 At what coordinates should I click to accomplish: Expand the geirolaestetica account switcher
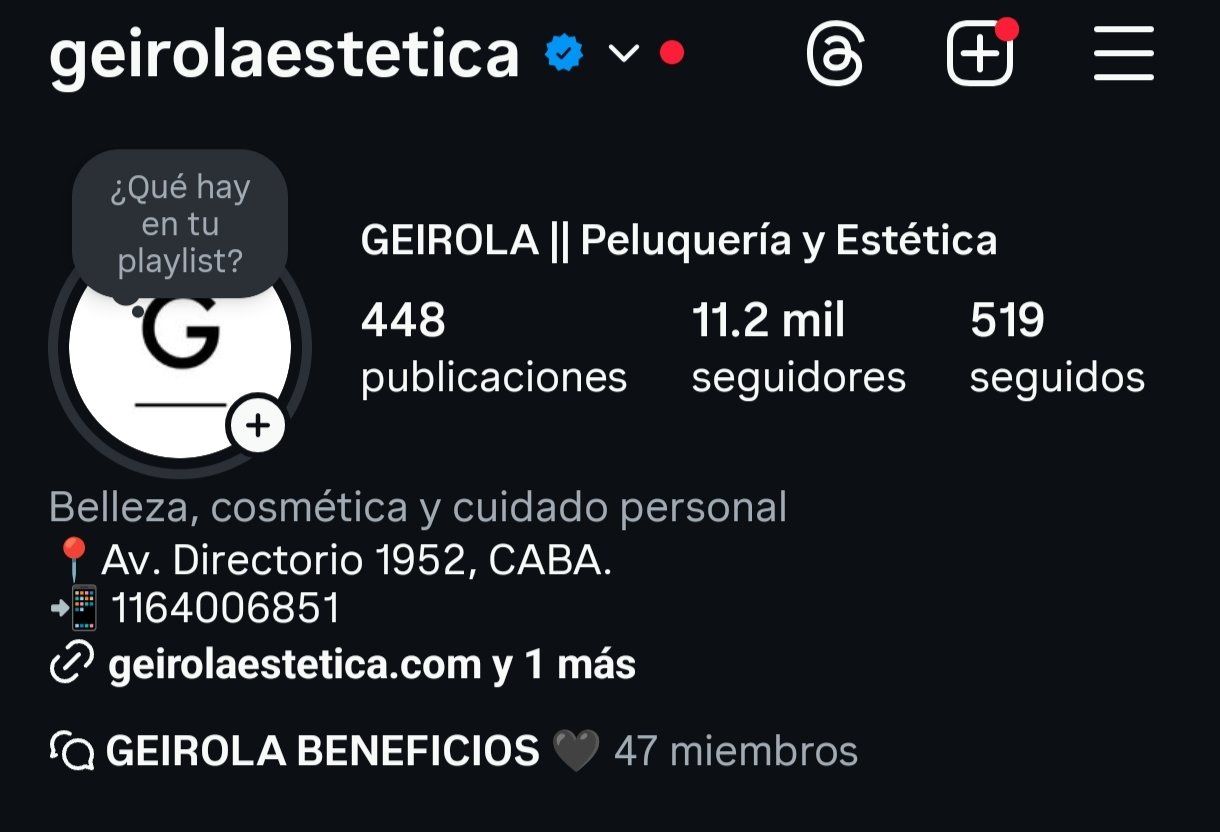coord(623,54)
